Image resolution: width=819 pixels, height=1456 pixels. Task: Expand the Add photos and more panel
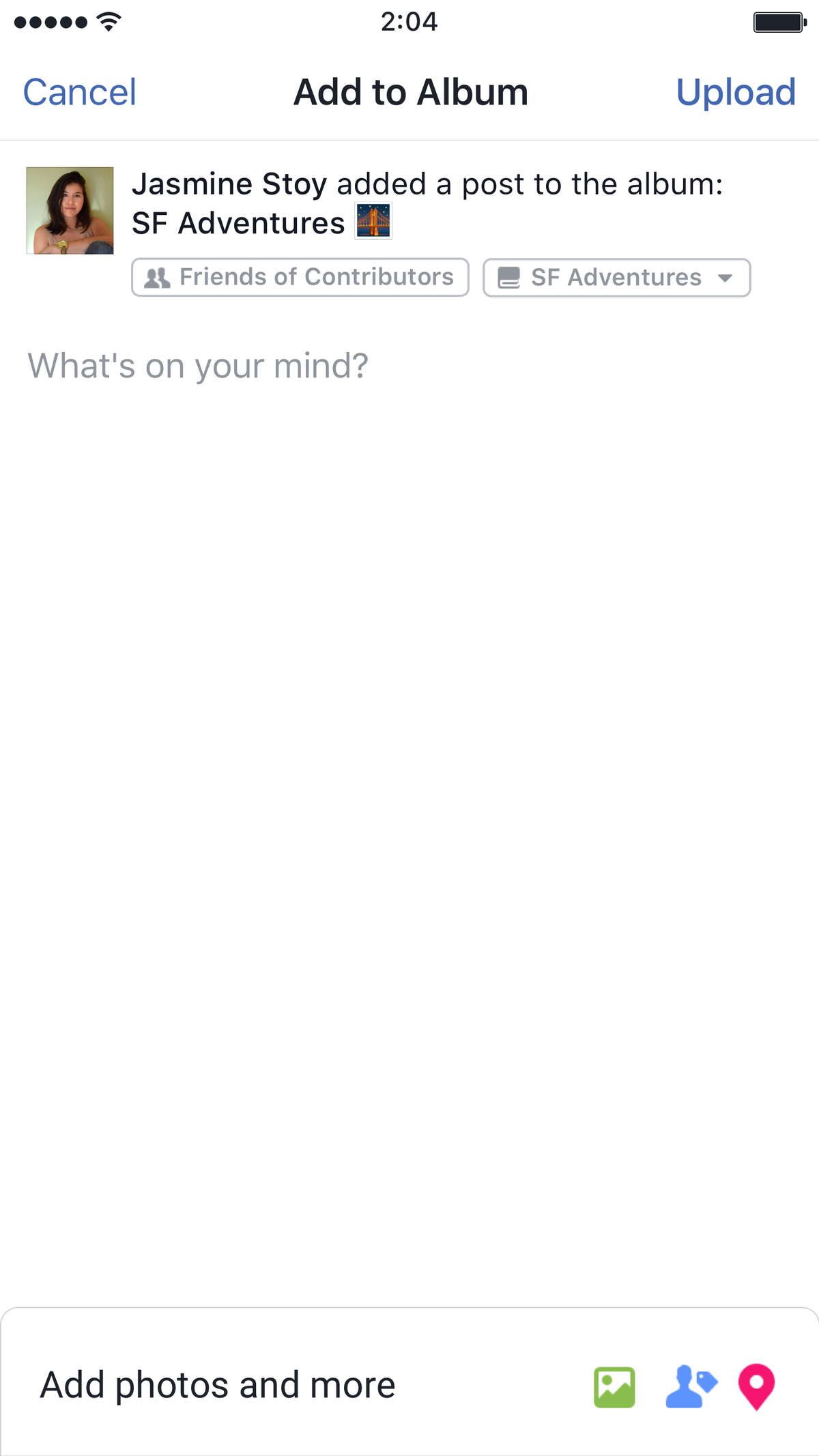[x=218, y=1385]
